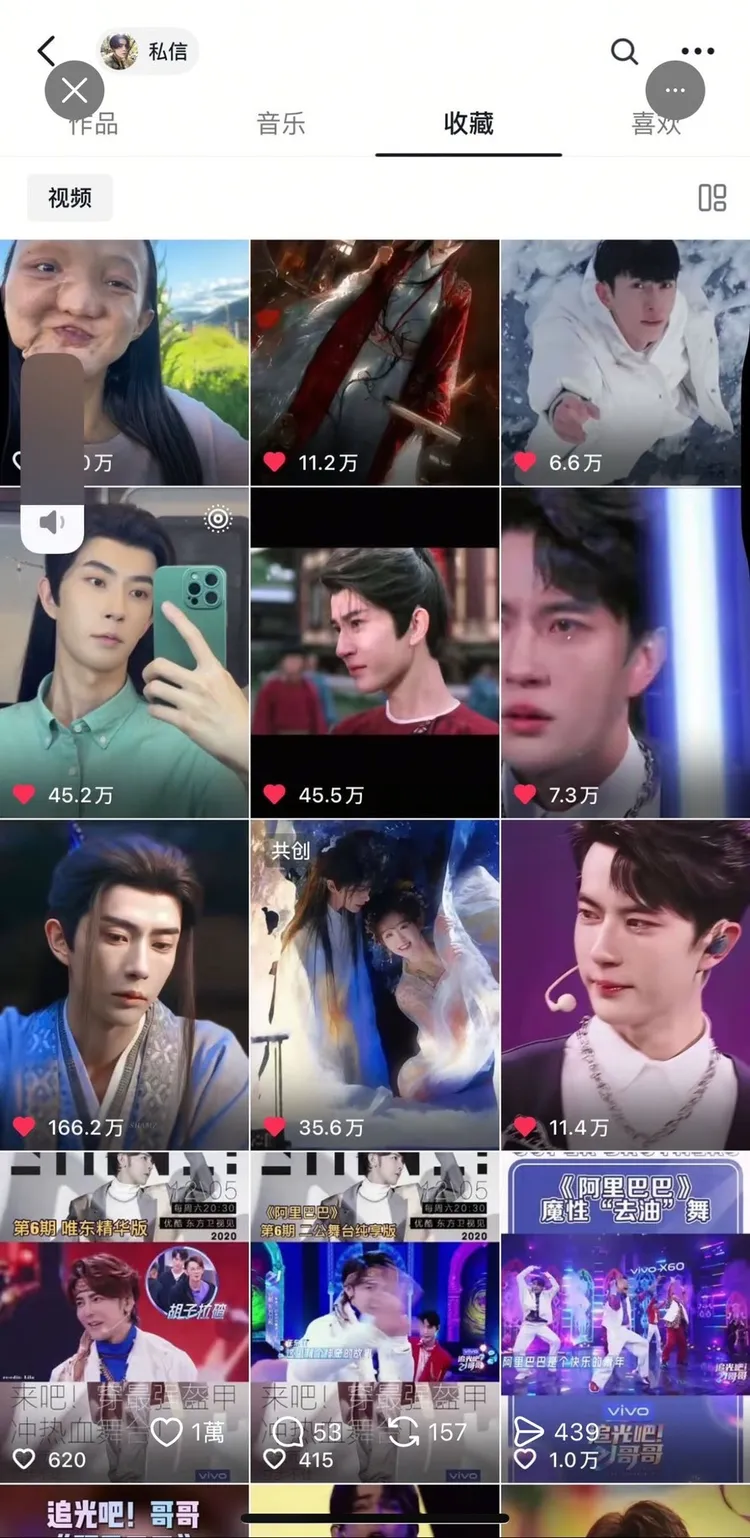Open the video with 11.4万 likes

[x=625, y=985]
